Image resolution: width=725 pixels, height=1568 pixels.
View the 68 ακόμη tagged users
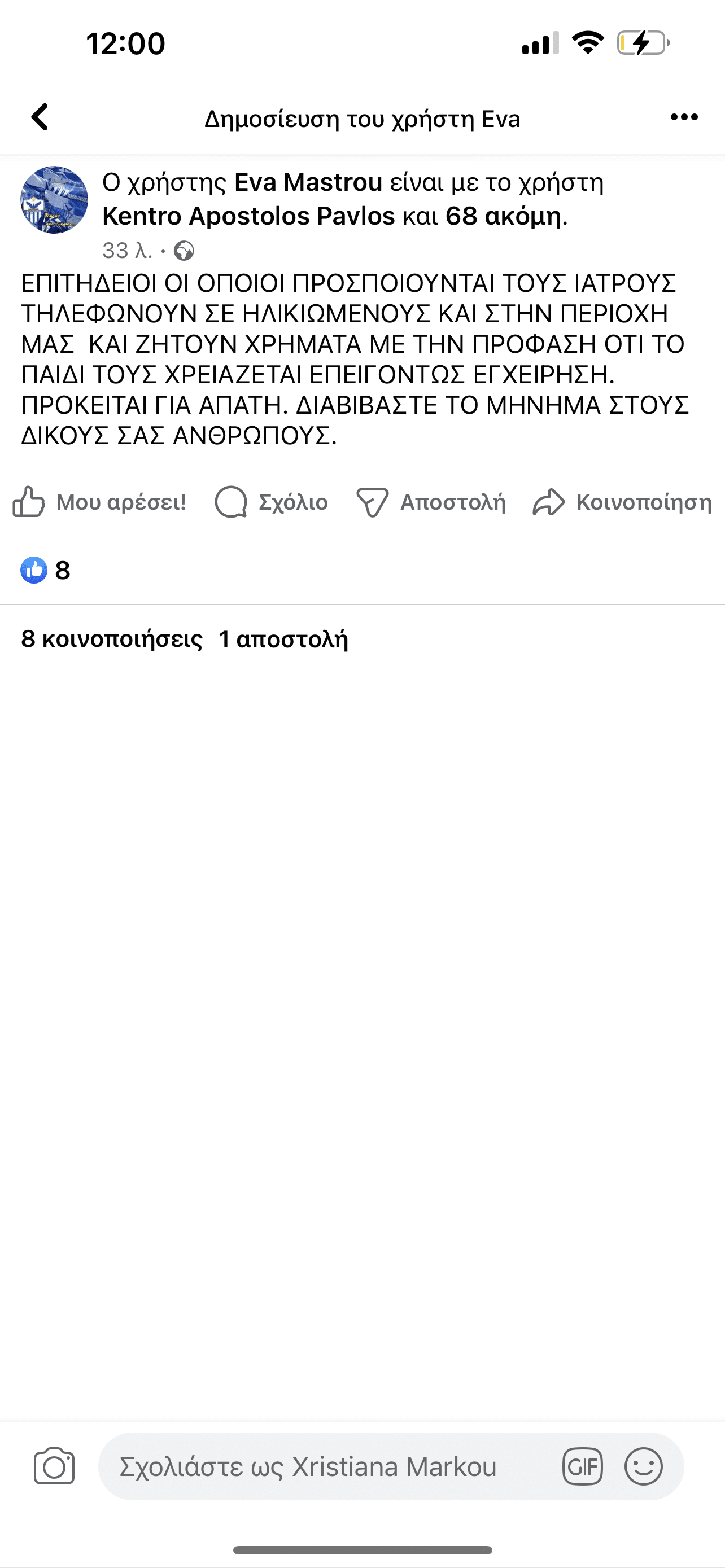point(504,216)
